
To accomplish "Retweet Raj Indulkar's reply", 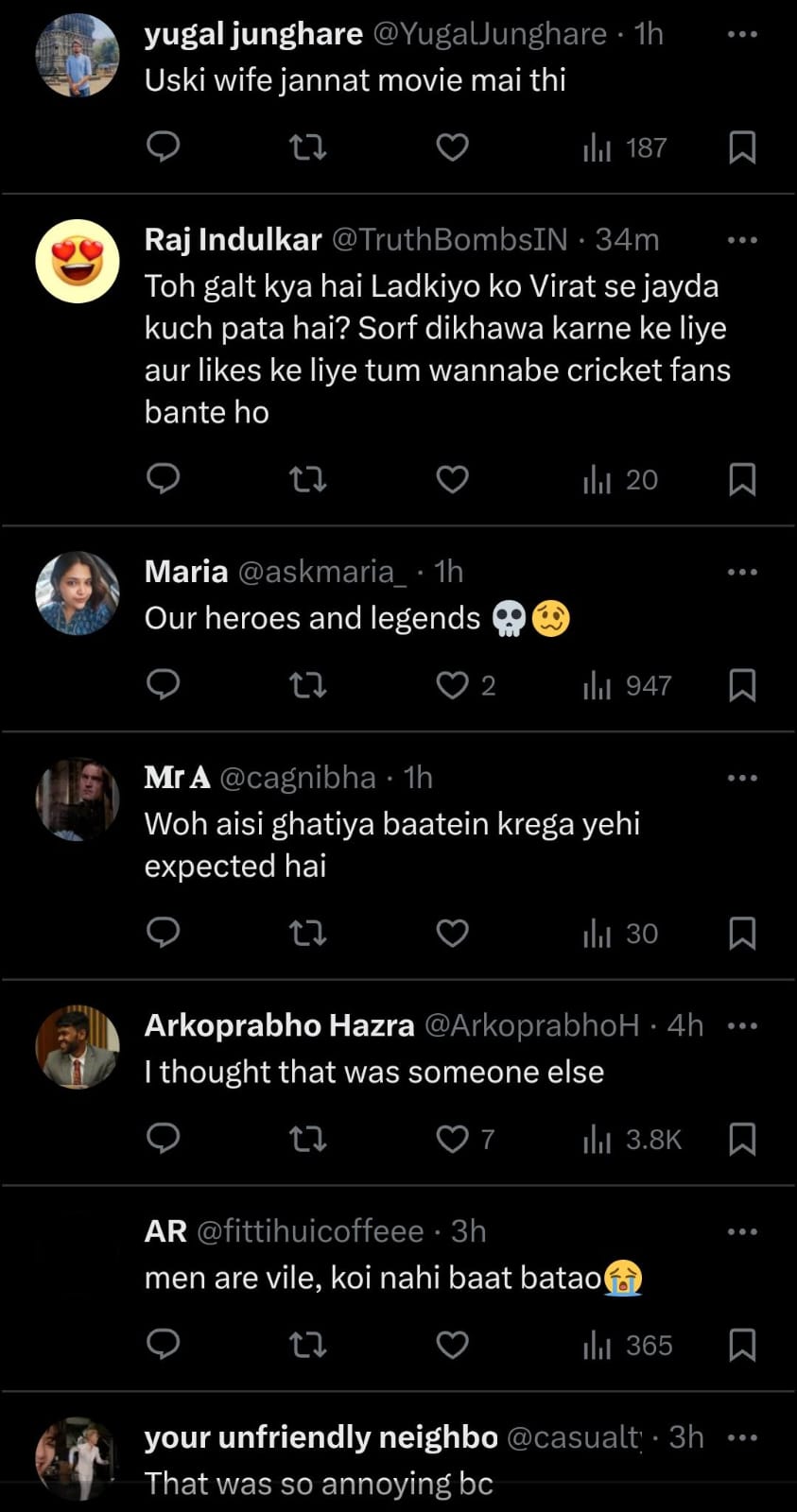I will (307, 480).
